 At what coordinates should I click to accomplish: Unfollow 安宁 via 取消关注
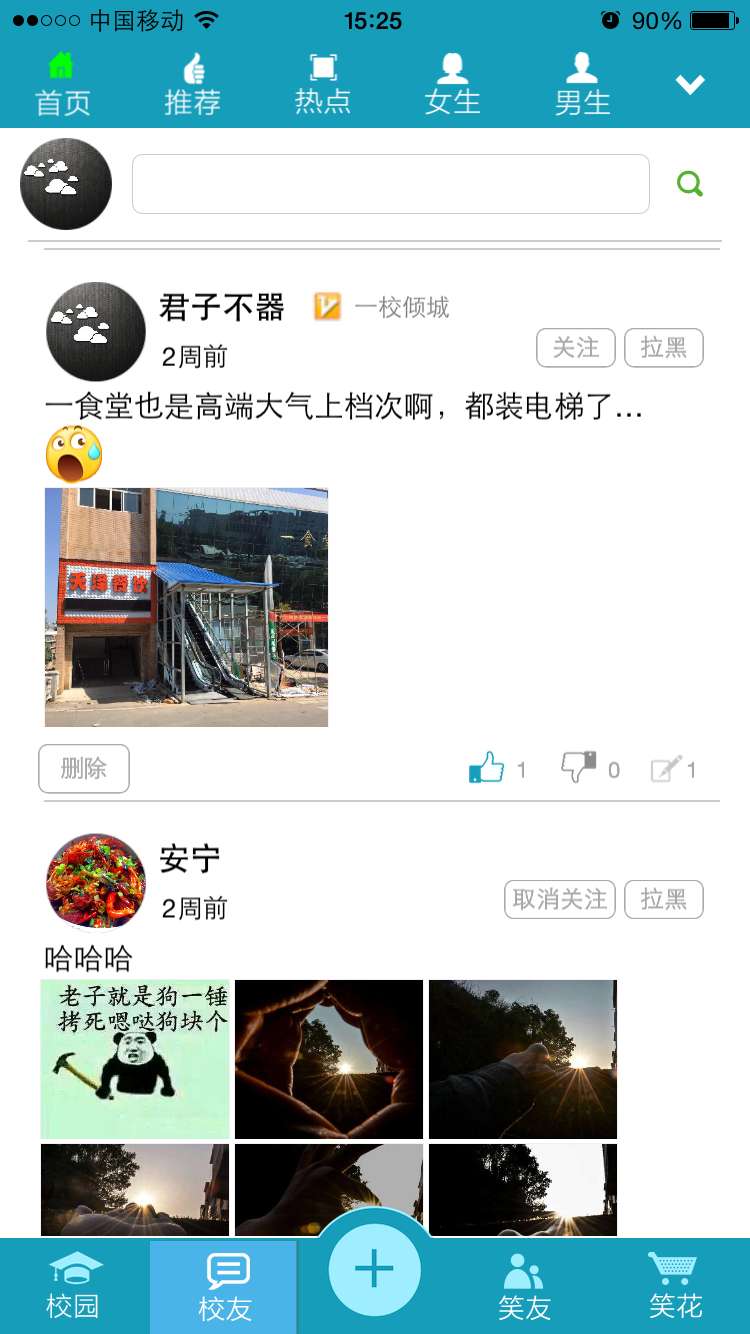pos(559,900)
